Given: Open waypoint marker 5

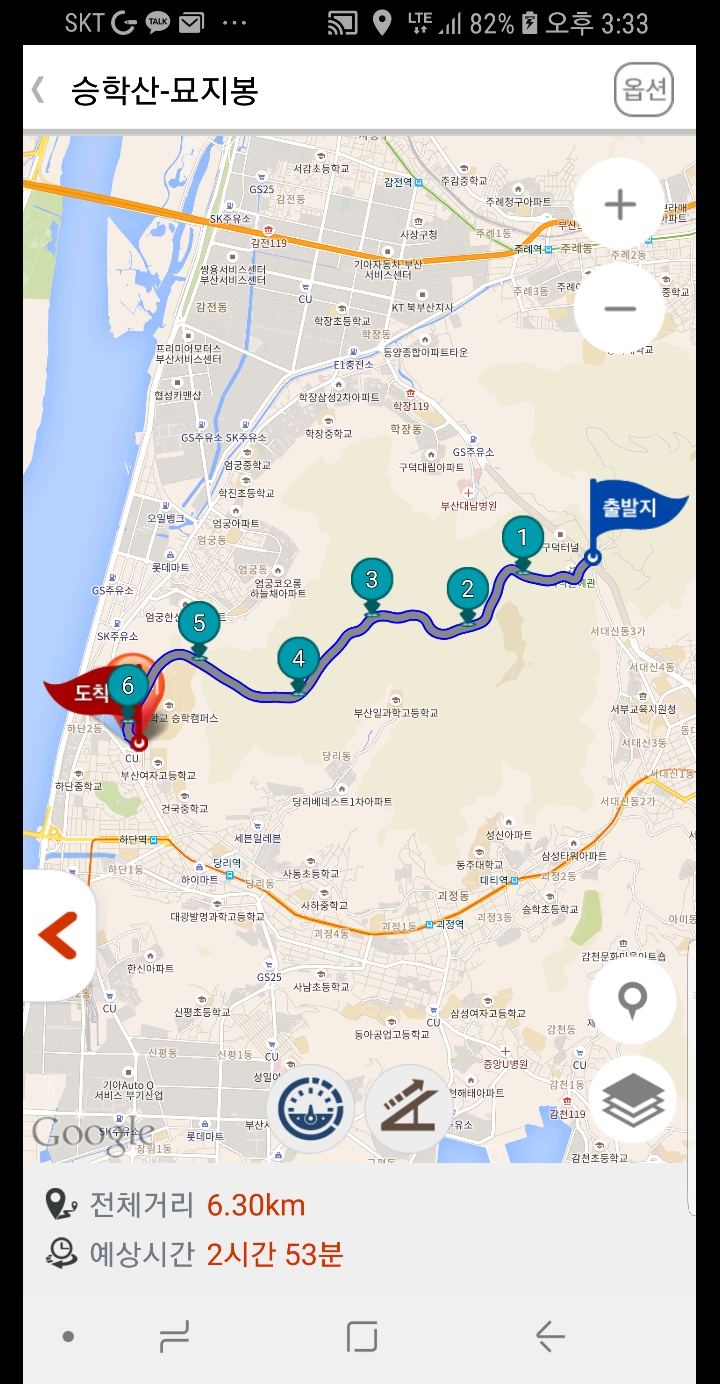Looking at the screenshot, I should point(199,624).
